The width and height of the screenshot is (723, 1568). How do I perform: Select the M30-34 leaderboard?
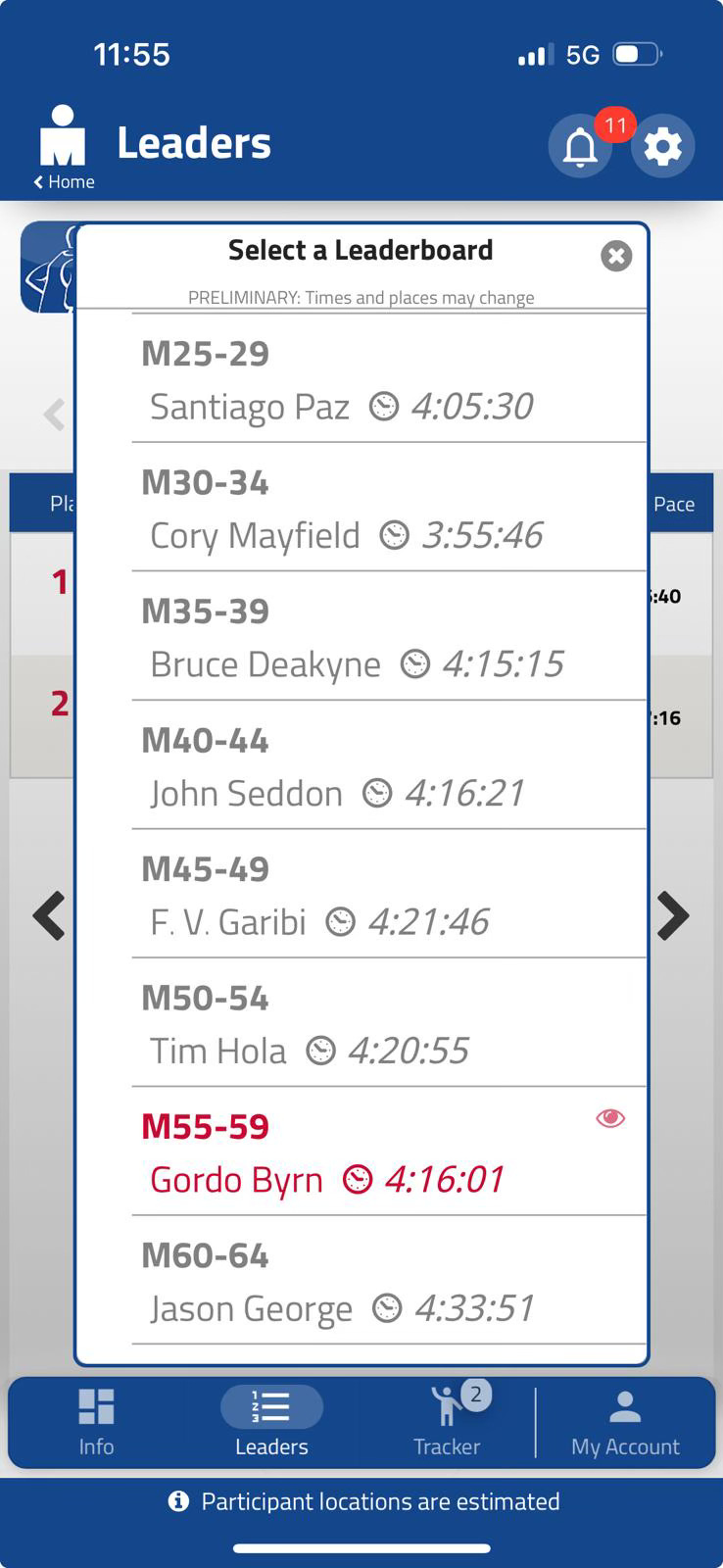point(389,507)
